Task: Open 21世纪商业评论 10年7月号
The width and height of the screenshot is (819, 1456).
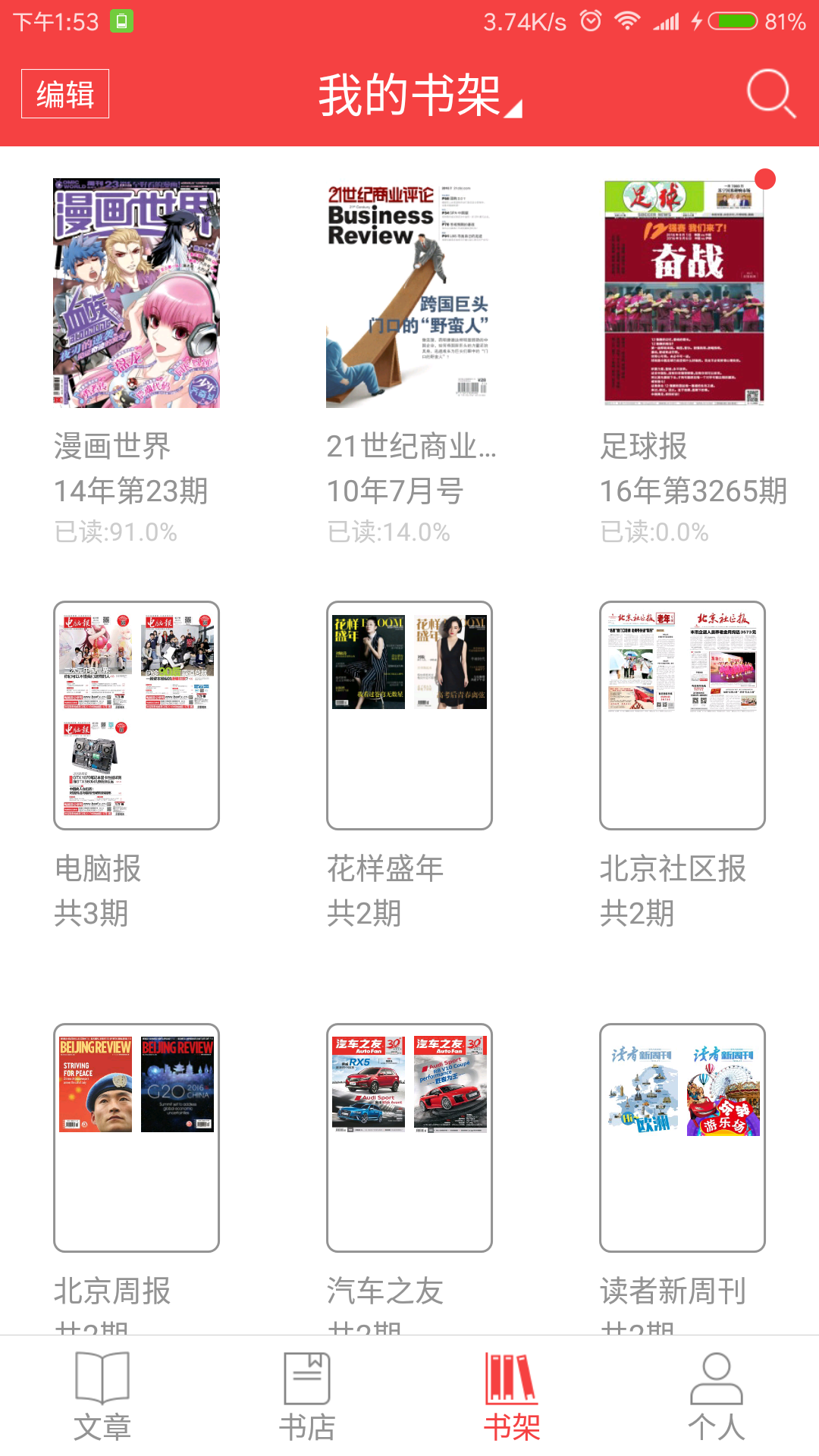Action: [x=409, y=293]
